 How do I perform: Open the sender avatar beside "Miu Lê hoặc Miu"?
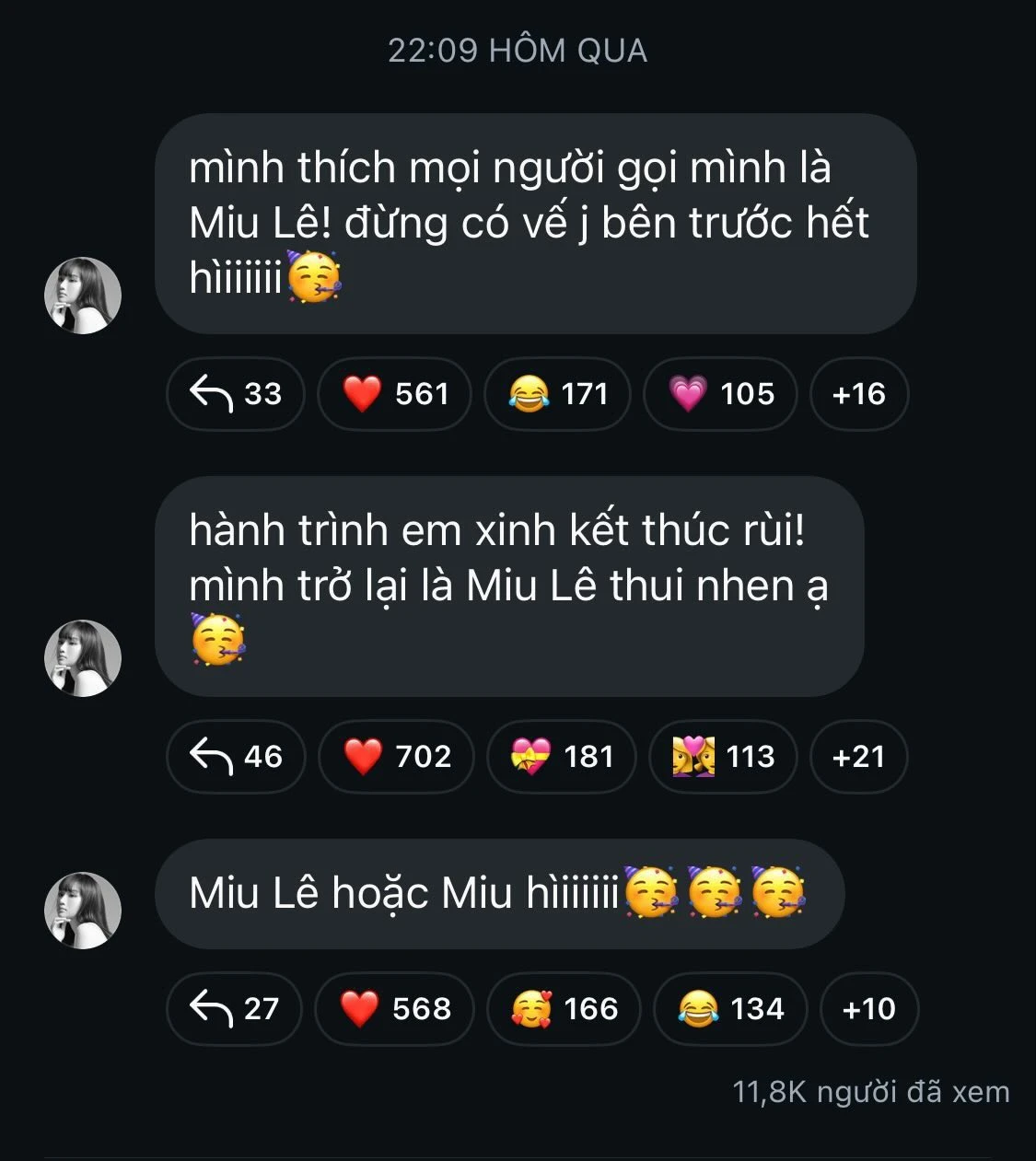point(83,910)
